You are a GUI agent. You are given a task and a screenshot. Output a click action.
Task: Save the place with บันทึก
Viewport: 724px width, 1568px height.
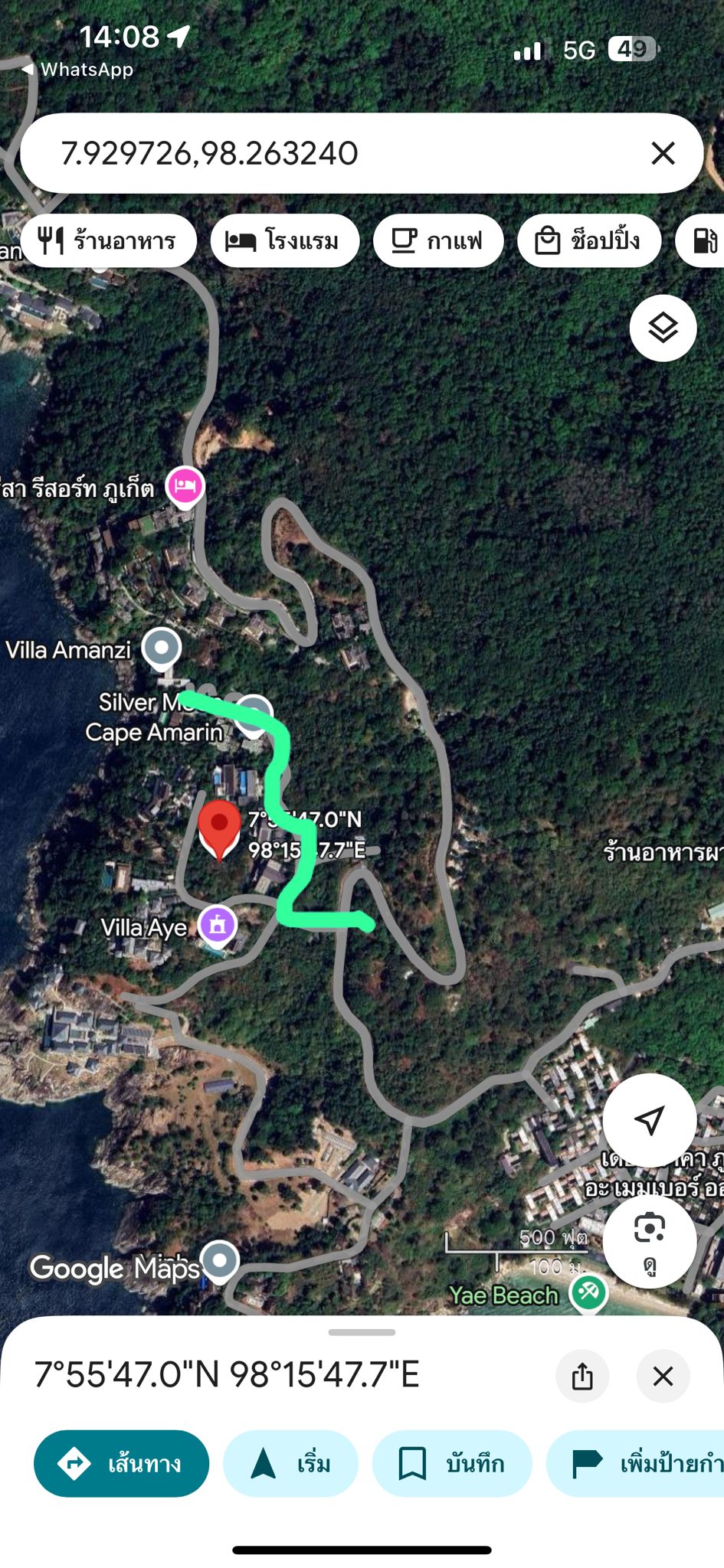click(452, 1463)
